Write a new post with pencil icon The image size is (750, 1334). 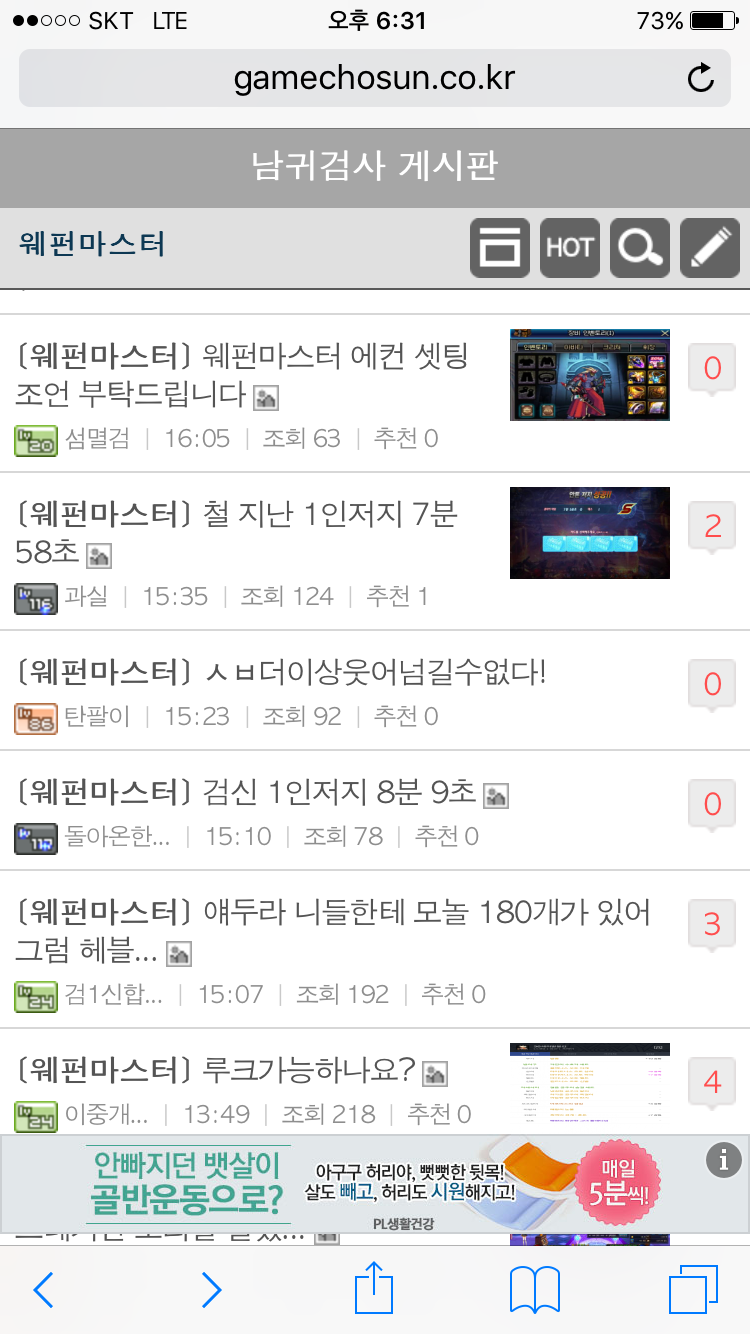pos(709,248)
